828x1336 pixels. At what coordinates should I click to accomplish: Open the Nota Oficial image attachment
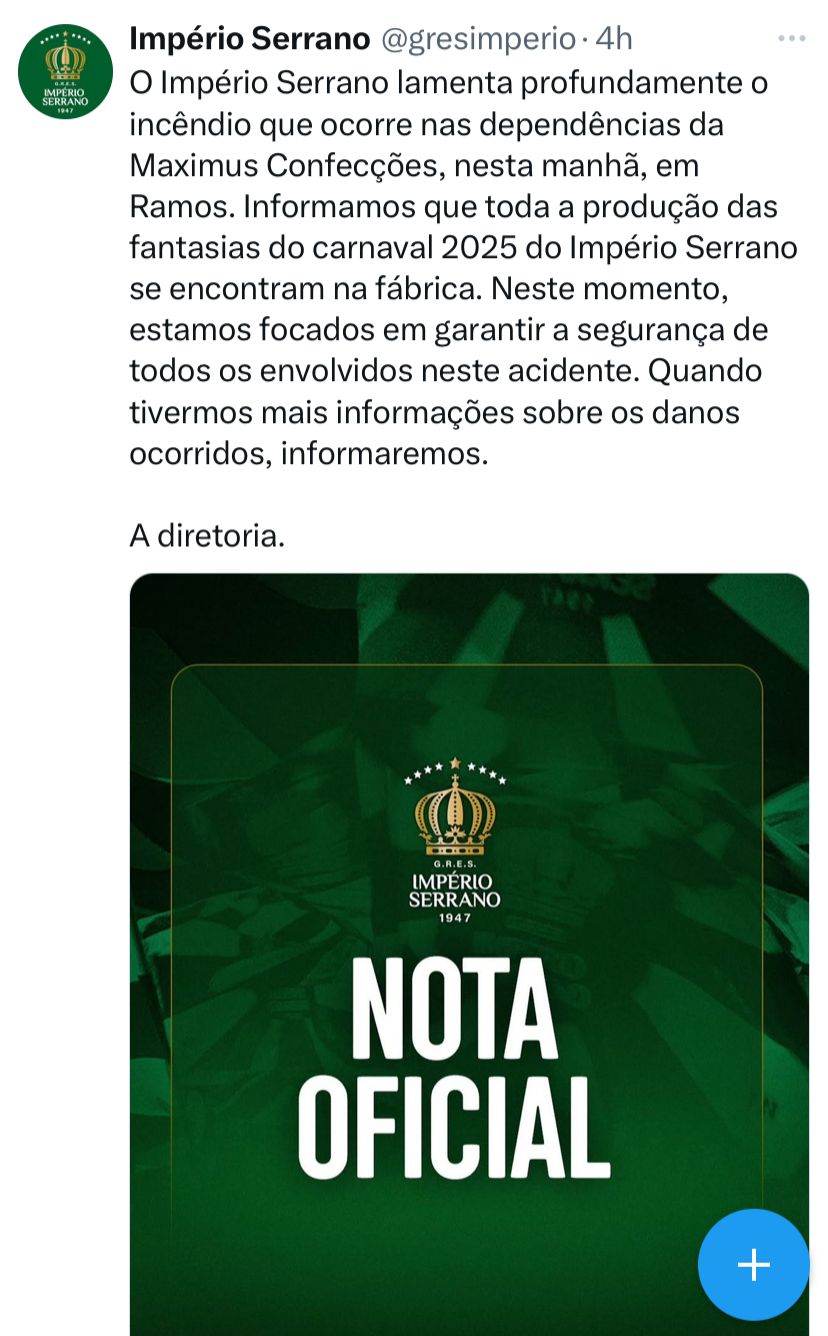click(x=469, y=954)
